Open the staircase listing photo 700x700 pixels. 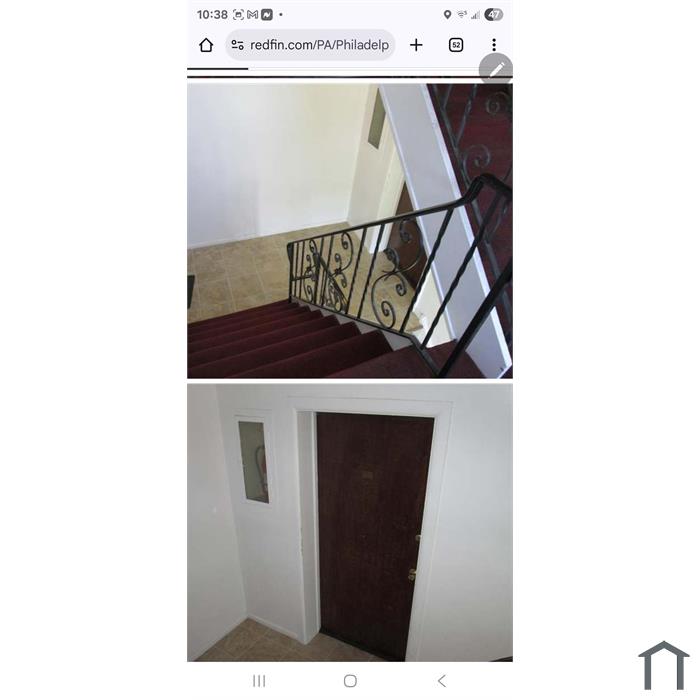[x=349, y=230]
